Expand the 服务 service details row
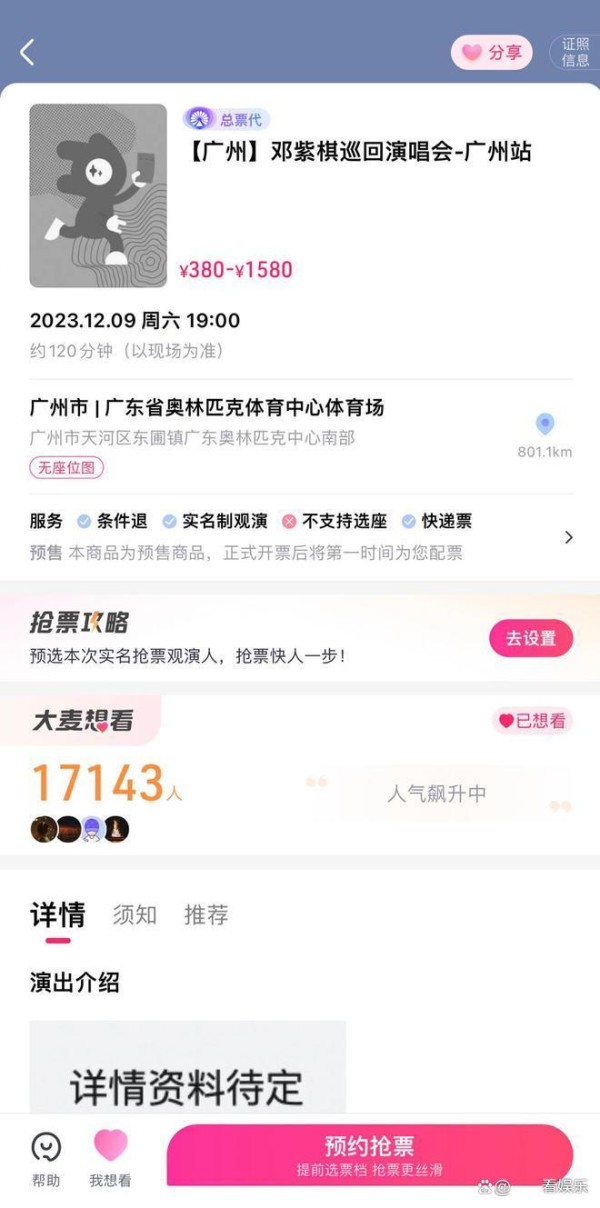Image resolution: width=600 pixels, height=1208 pixels. point(568,537)
